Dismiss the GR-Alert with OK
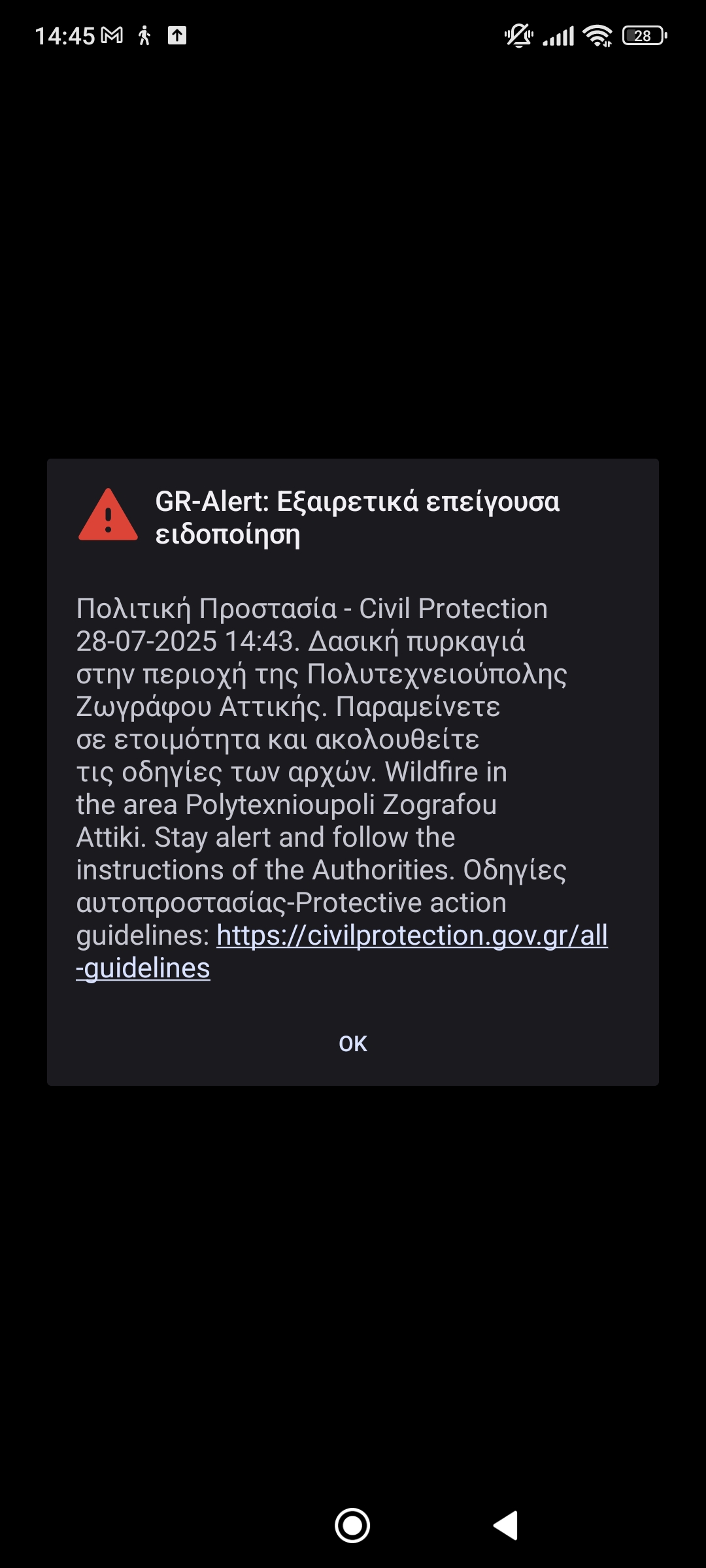The image size is (706, 1568). 352,1043
